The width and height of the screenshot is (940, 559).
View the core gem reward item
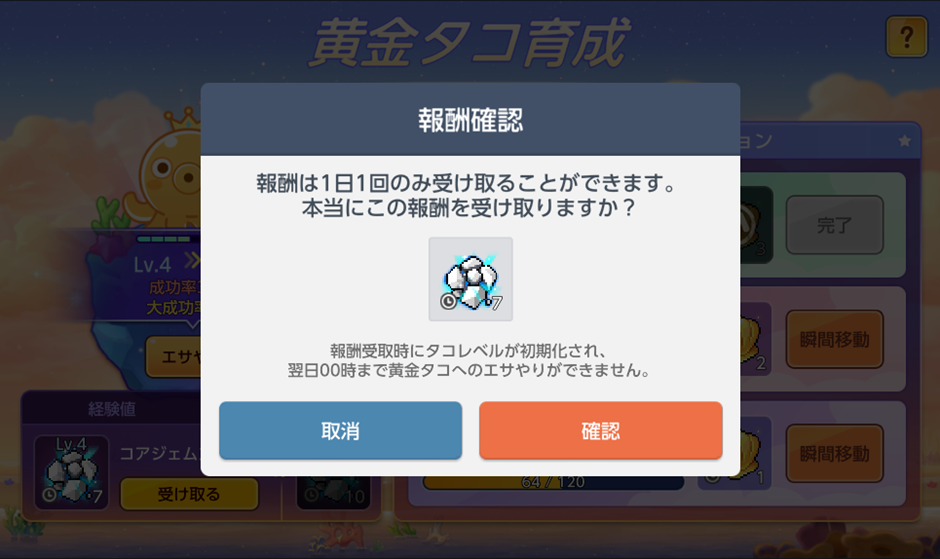click(470, 279)
